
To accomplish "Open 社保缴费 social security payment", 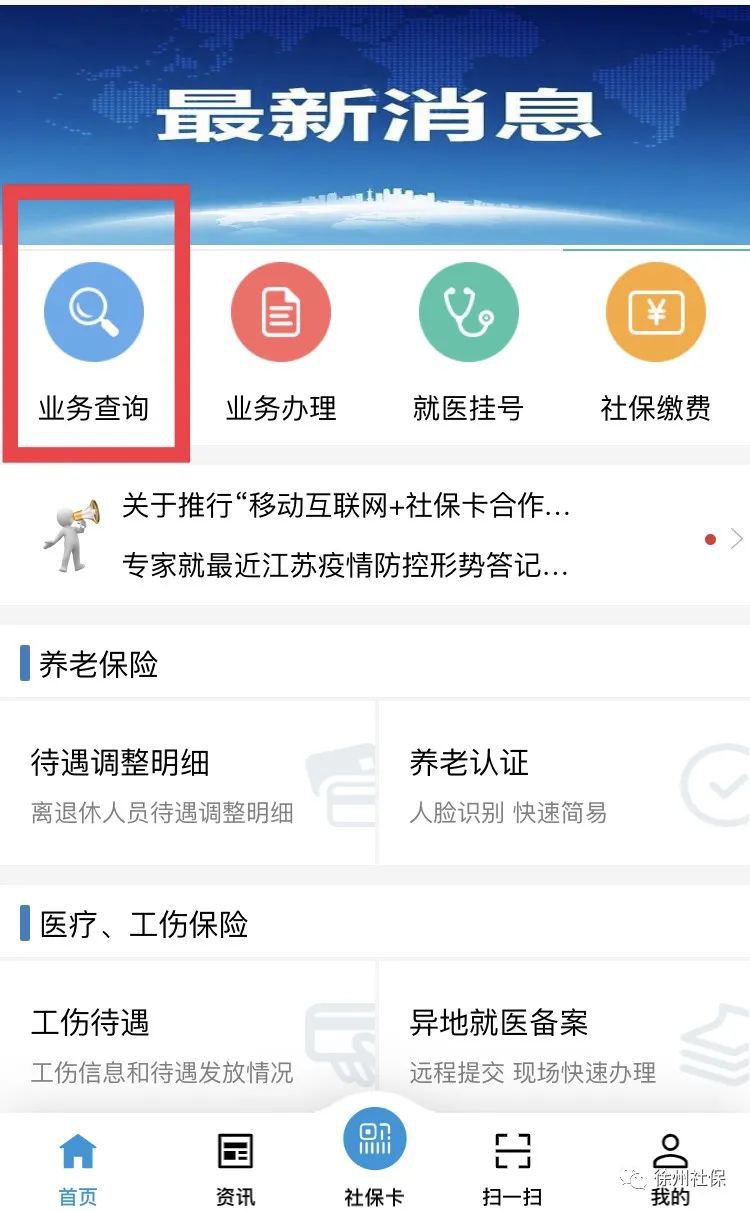I will click(656, 340).
